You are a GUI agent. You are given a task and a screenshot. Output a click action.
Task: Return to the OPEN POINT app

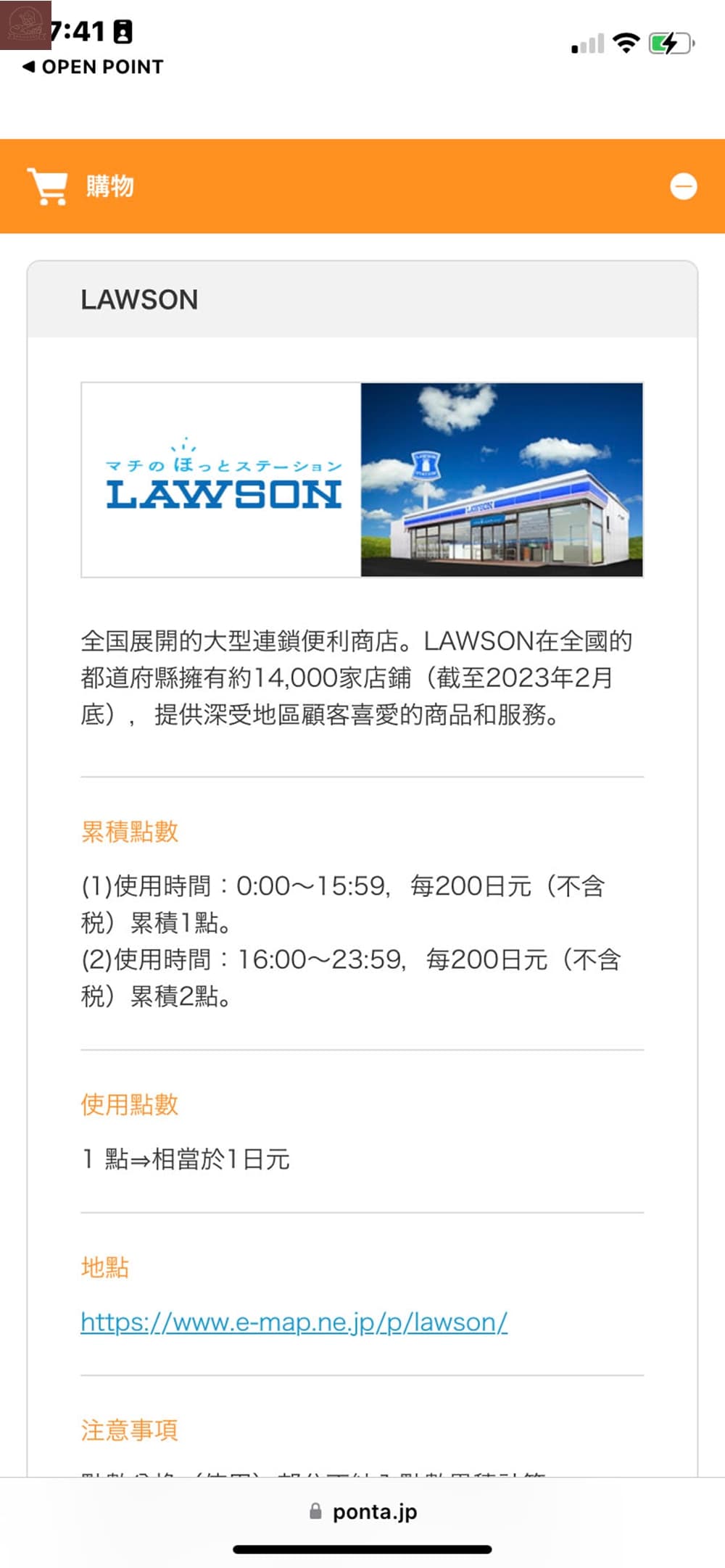(x=93, y=67)
